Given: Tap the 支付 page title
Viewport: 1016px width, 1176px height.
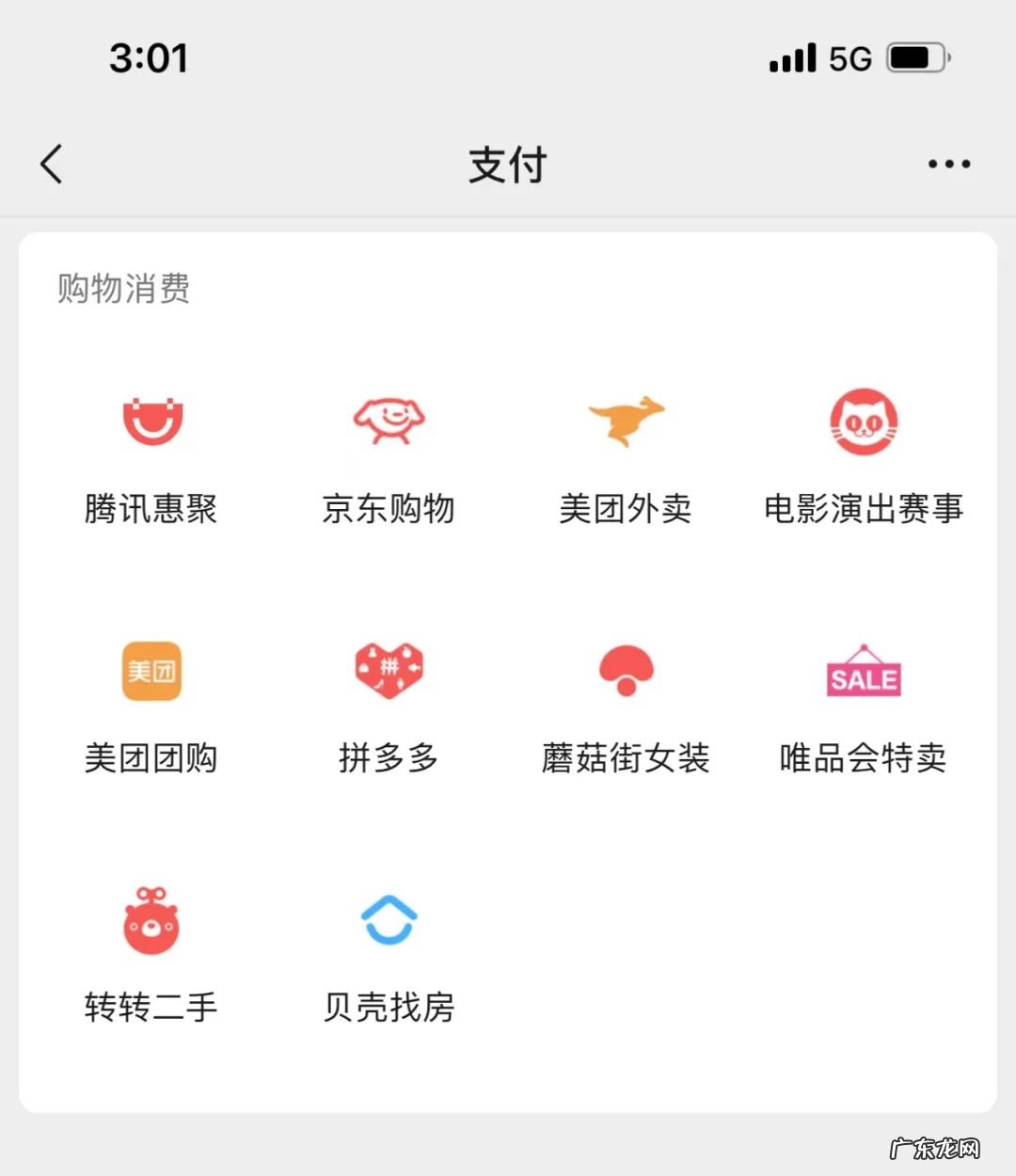Looking at the screenshot, I should 507,165.
